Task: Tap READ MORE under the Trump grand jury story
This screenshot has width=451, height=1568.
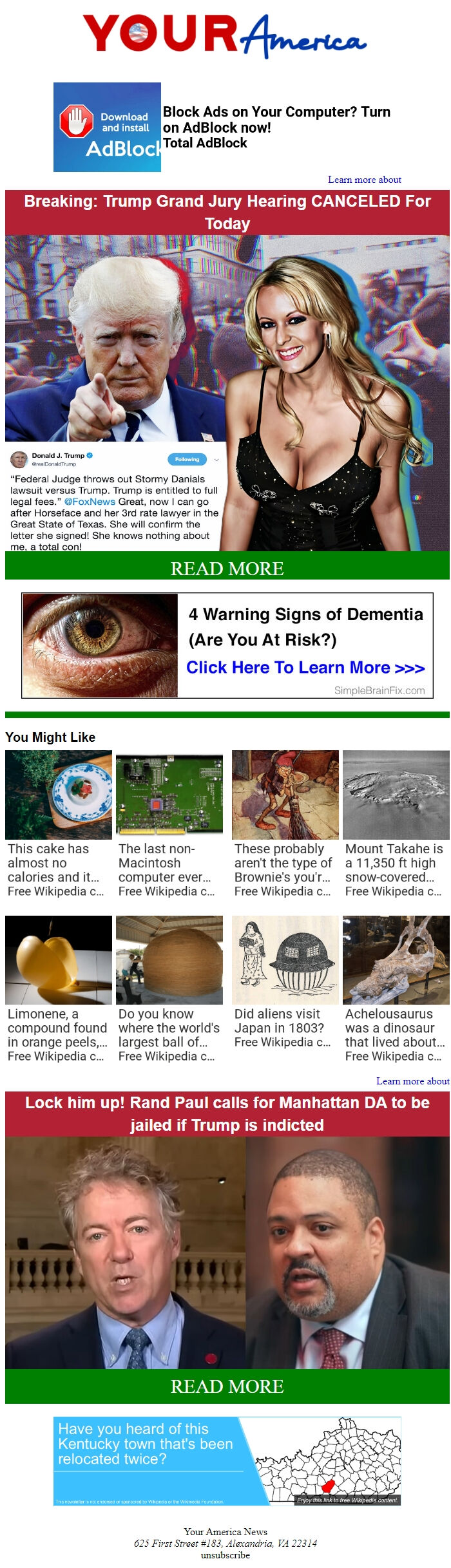Action: tap(227, 569)
